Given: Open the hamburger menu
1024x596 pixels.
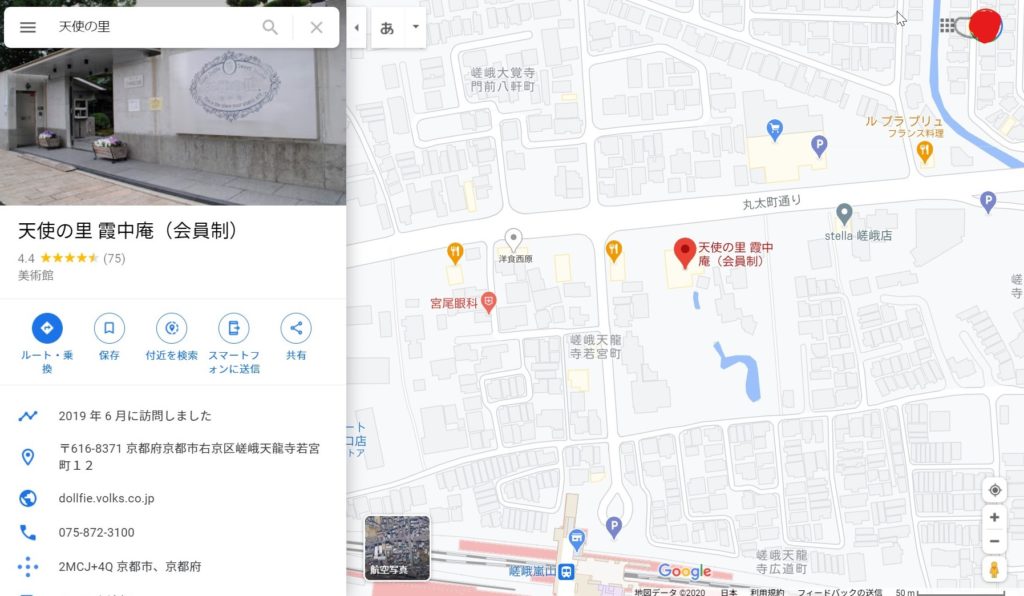Looking at the screenshot, I should click(28, 27).
